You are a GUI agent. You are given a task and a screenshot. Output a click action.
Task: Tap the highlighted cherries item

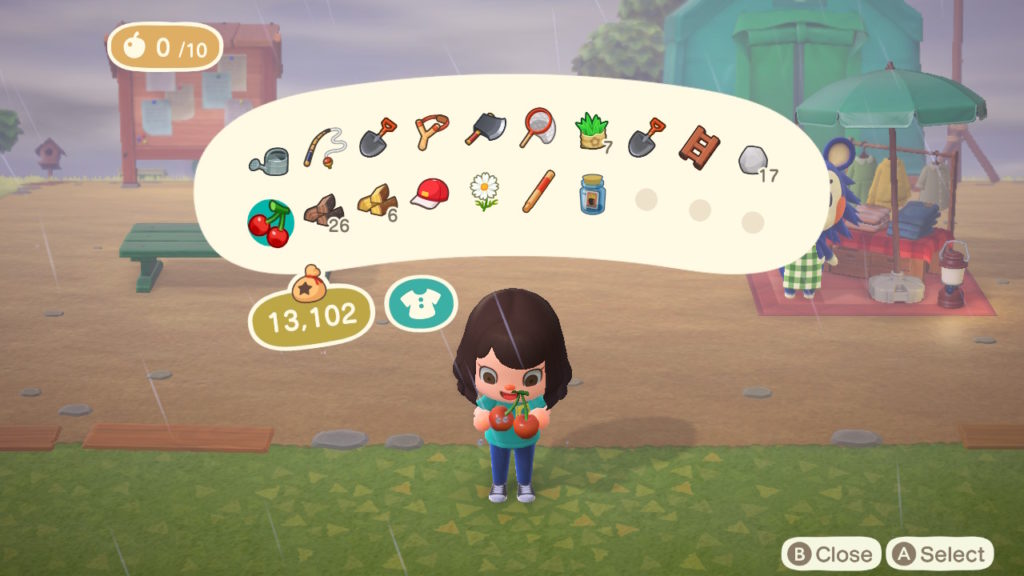click(x=270, y=223)
